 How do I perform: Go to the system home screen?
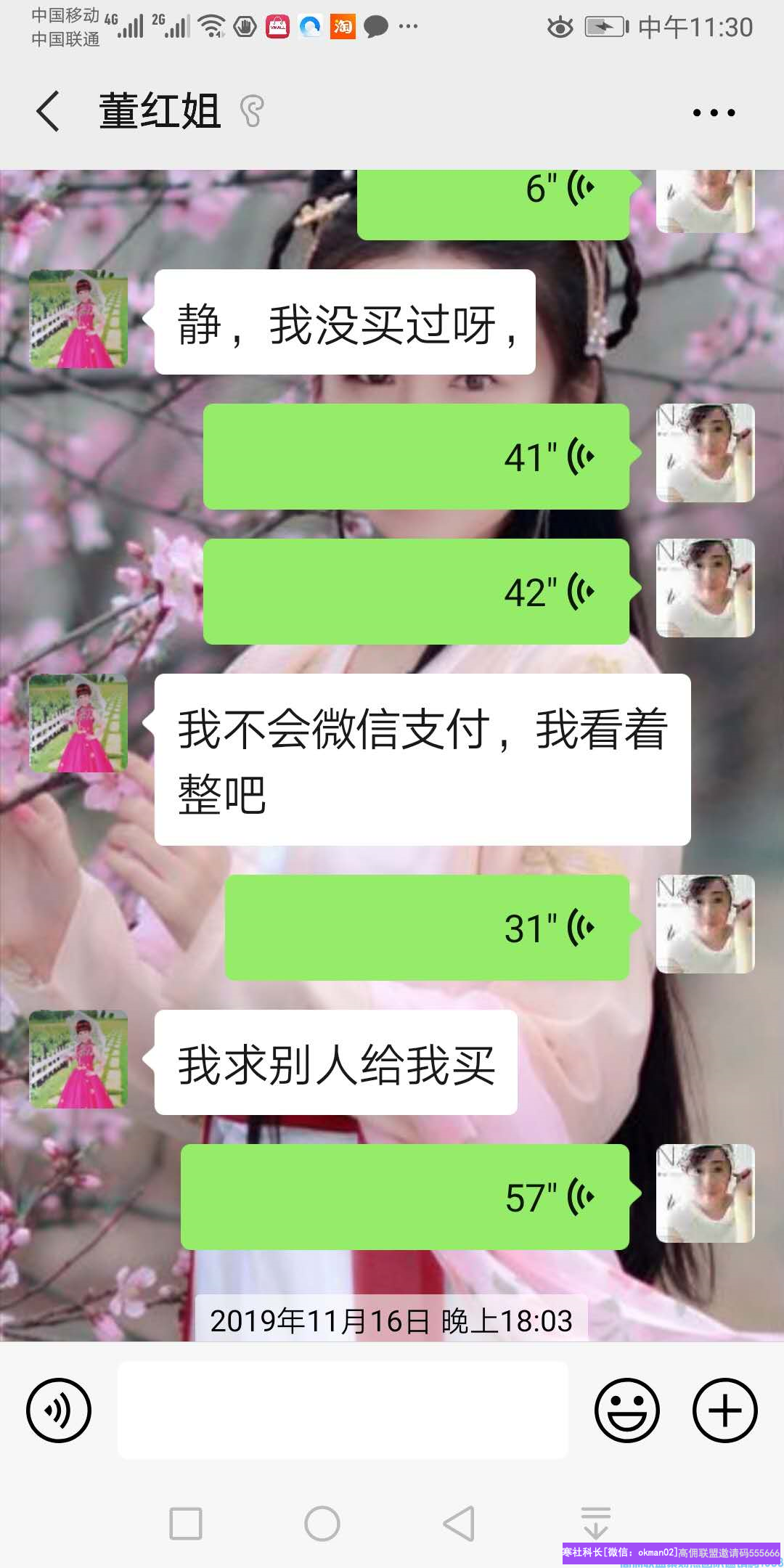(322, 1523)
